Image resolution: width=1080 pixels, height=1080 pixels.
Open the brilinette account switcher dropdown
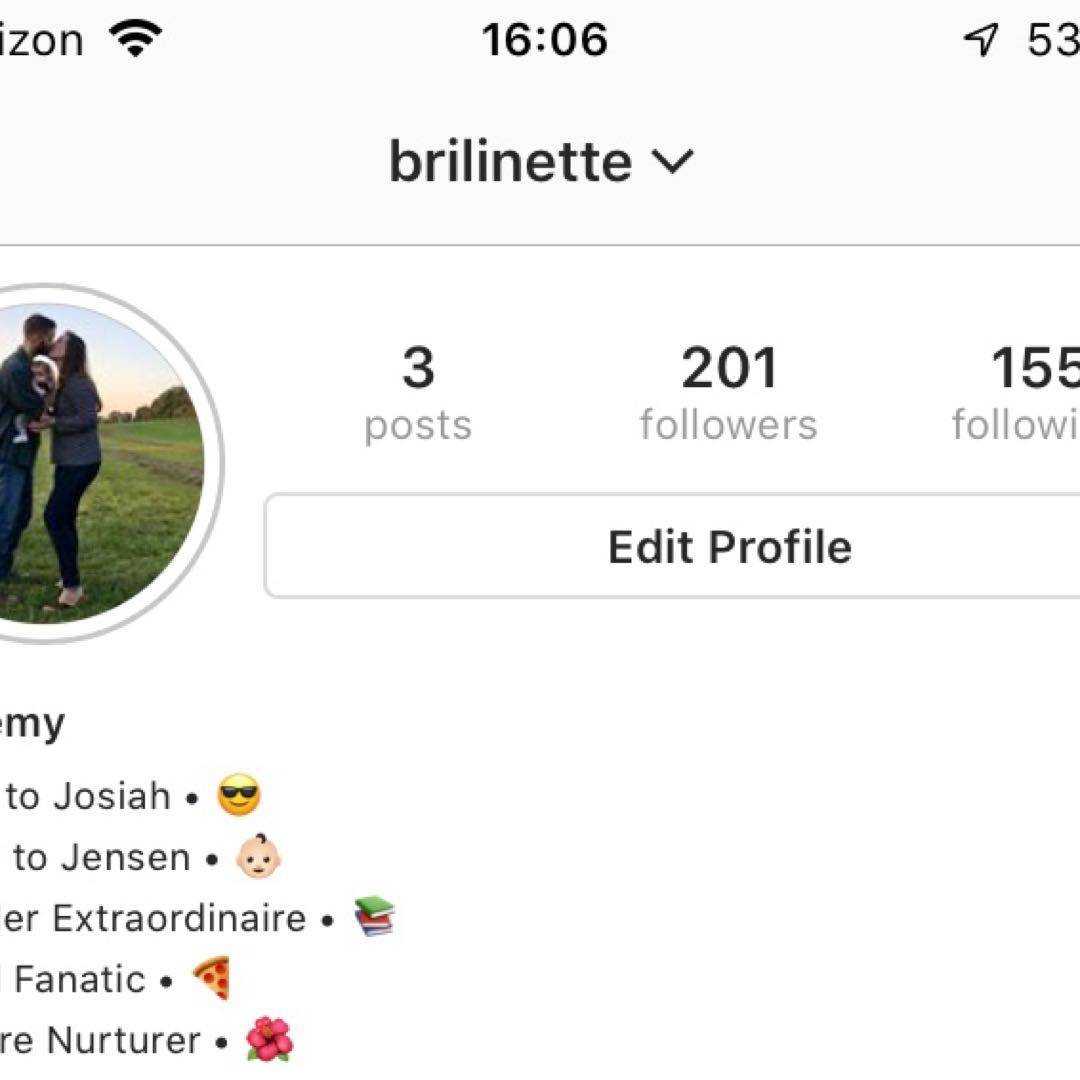coord(541,162)
